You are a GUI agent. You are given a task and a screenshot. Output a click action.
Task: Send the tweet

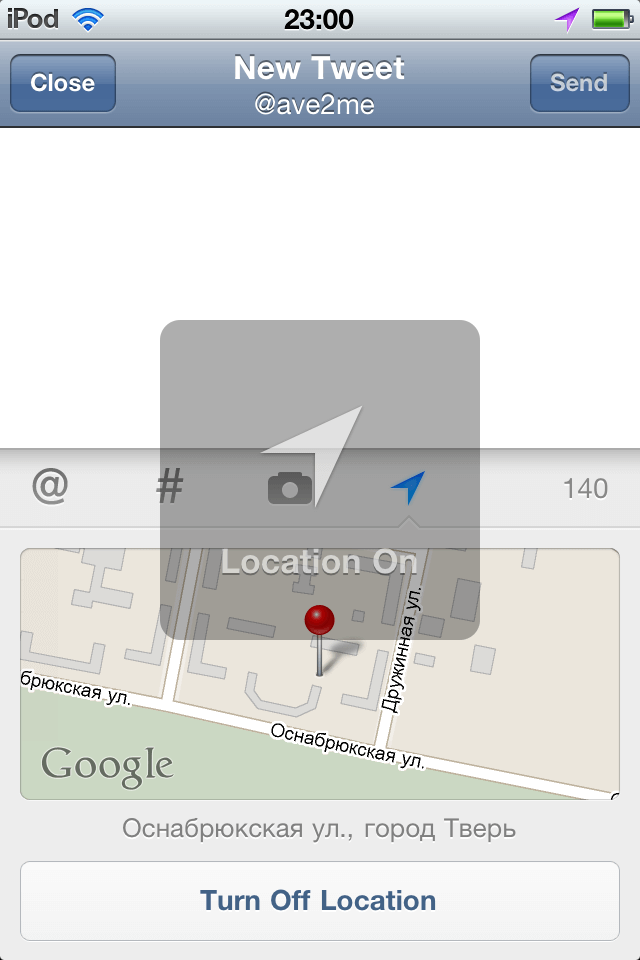tap(579, 83)
